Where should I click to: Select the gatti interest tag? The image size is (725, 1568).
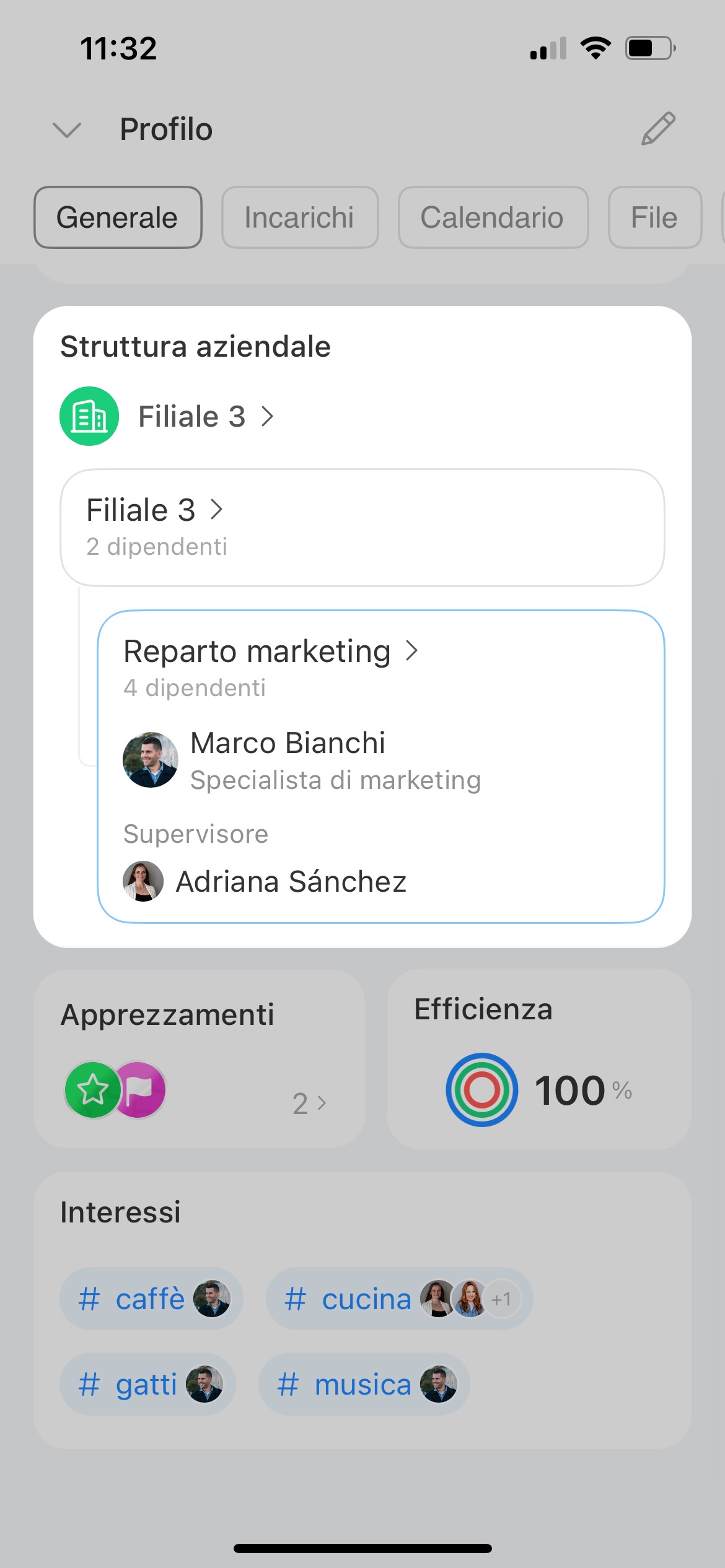147,1384
